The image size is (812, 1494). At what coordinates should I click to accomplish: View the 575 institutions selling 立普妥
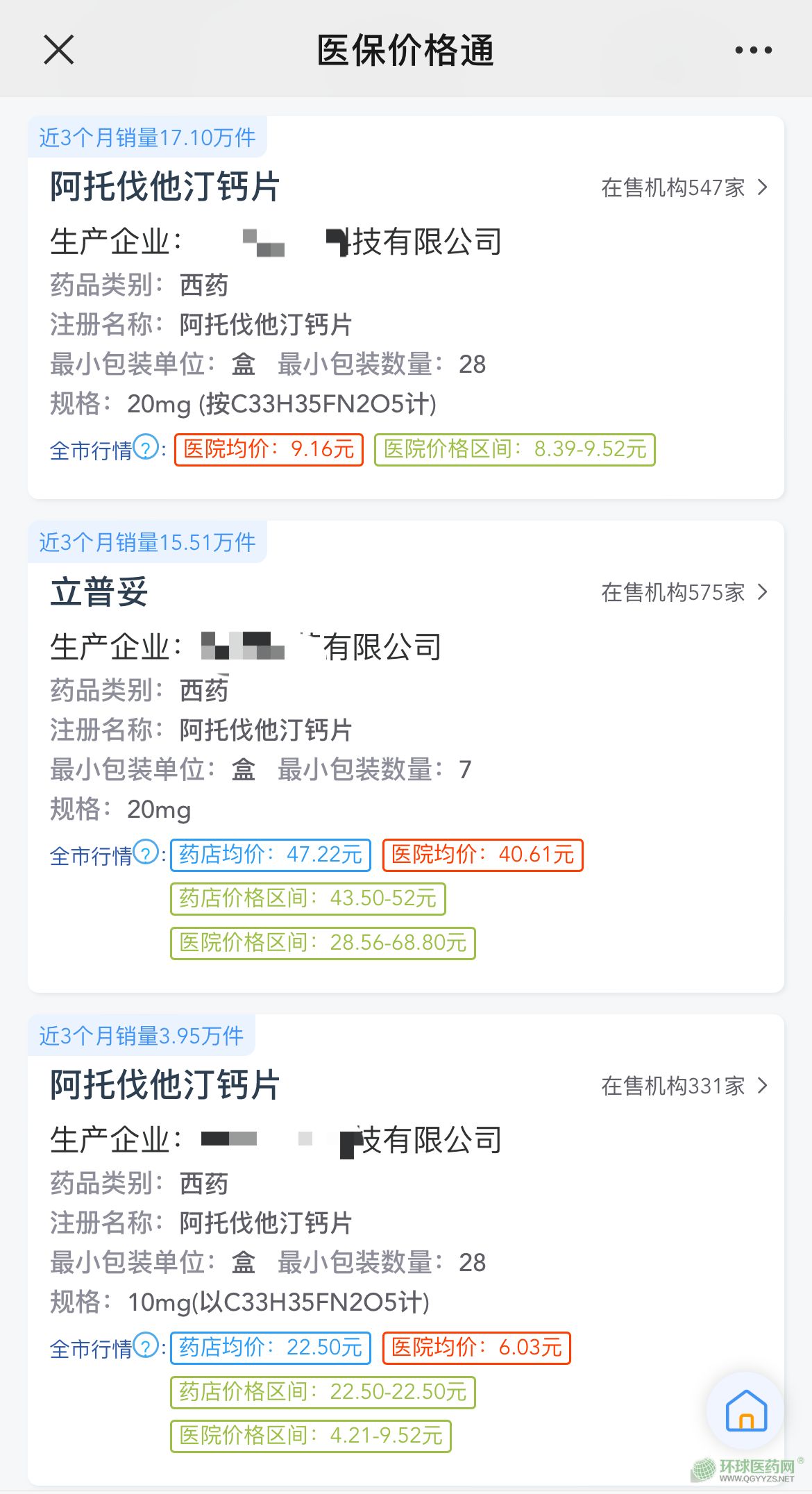[684, 592]
